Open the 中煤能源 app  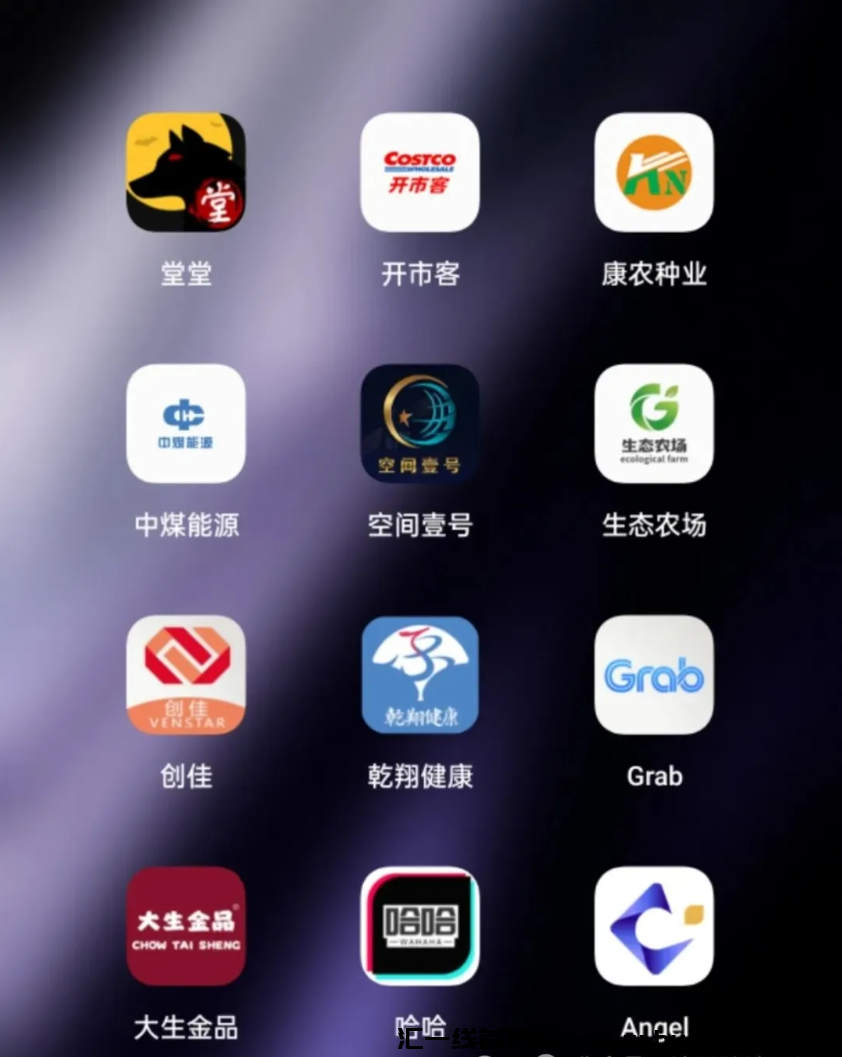(x=186, y=423)
